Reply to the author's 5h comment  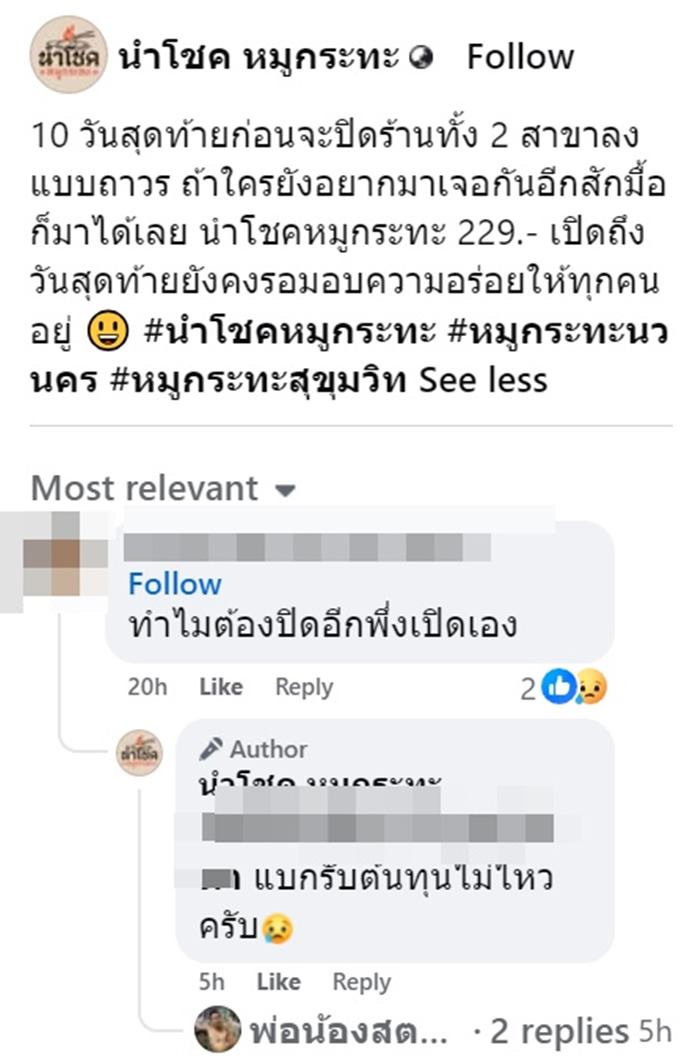point(361,982)
